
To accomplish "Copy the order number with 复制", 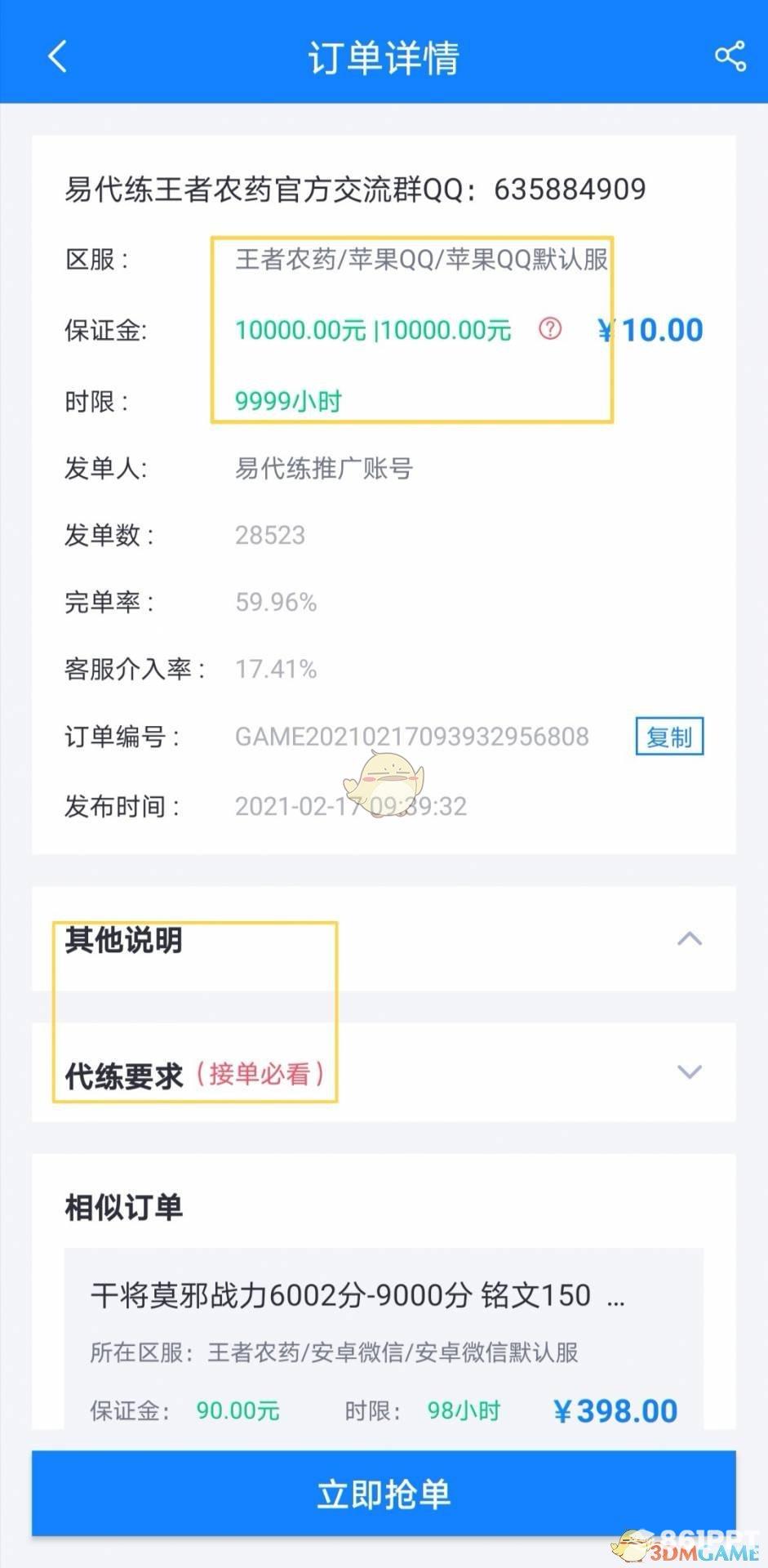I will (x=669, y=737).
